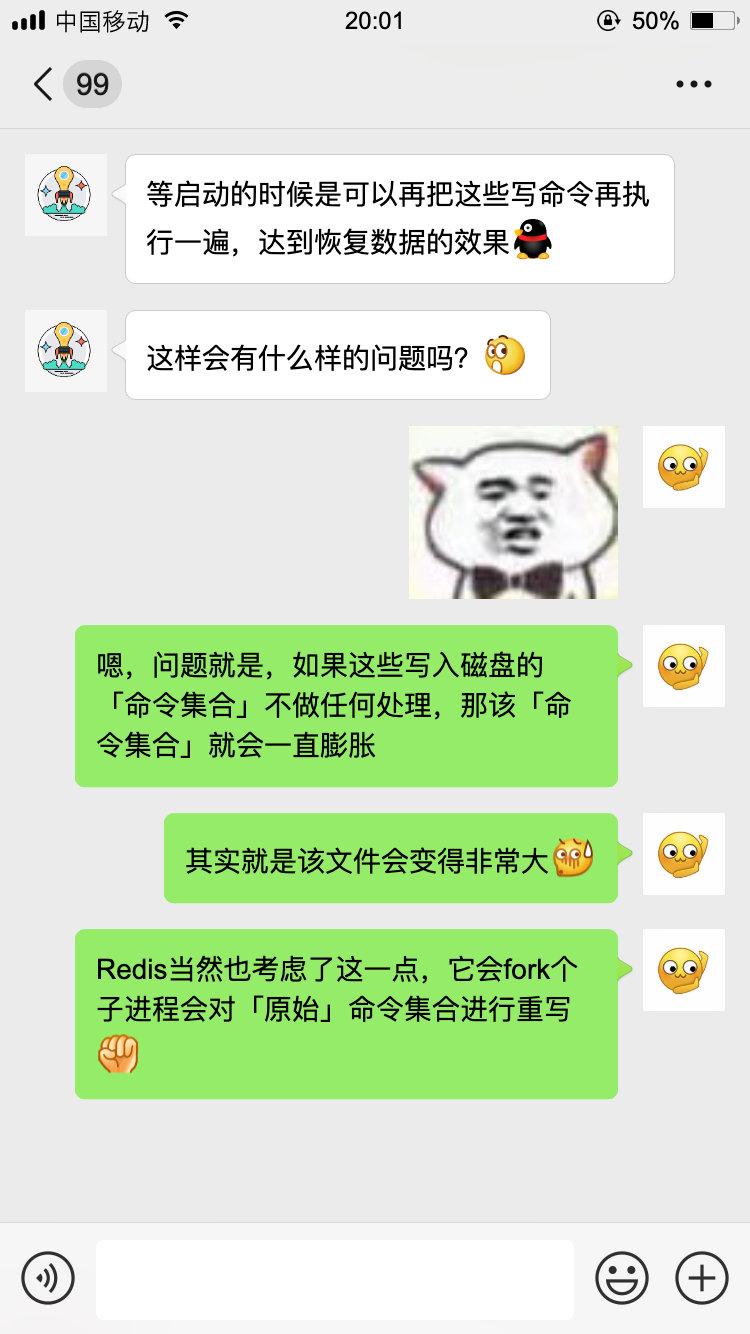Open the plus attachments menu
The height and width of the screenshot is (1334, 750).
[701, 1277]
